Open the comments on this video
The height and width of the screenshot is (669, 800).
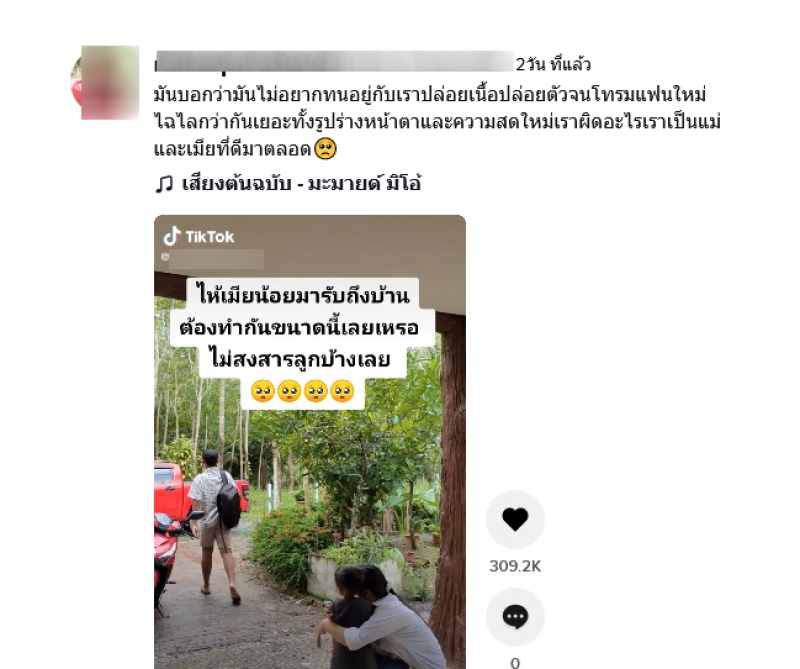tap(515, 617)
